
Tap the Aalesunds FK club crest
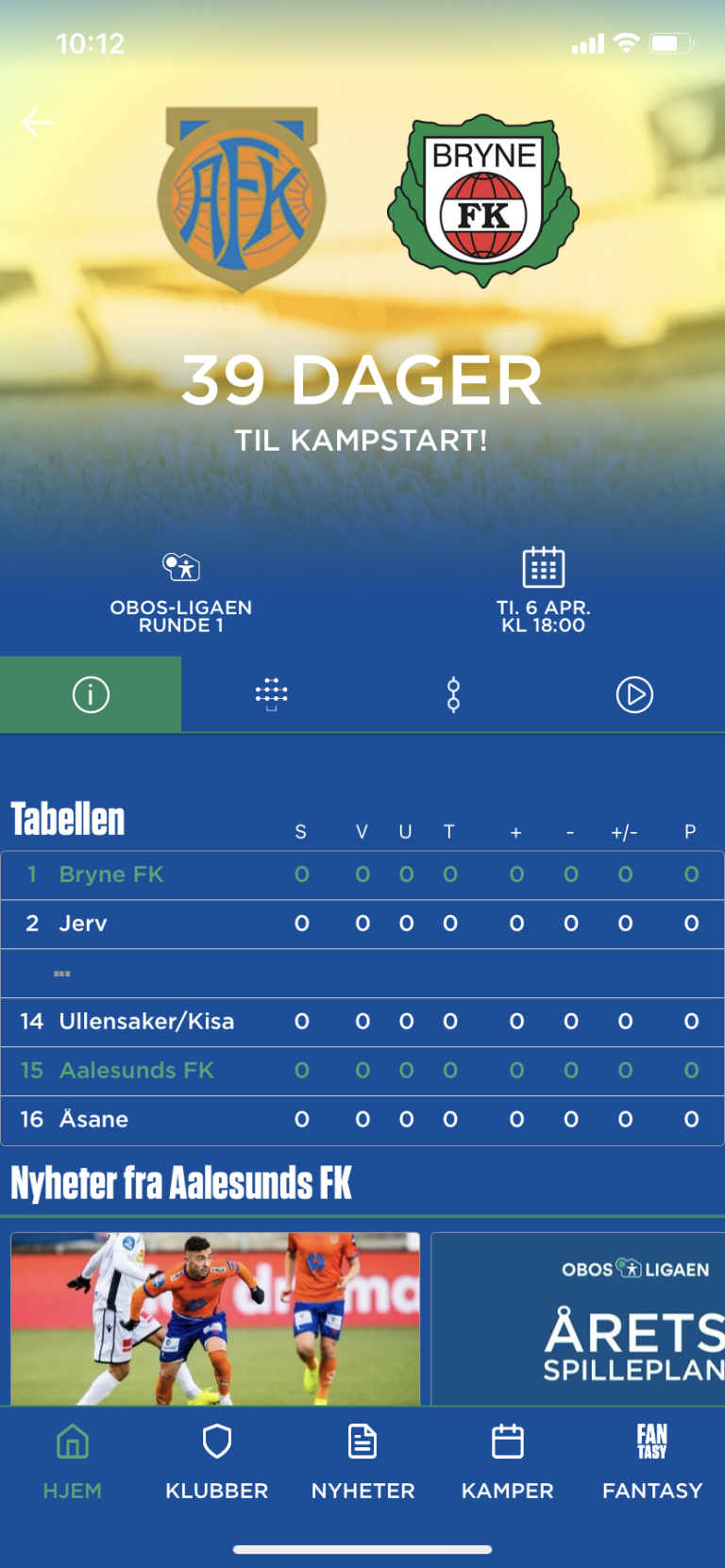pyautogui.click(x=242, y=198)
